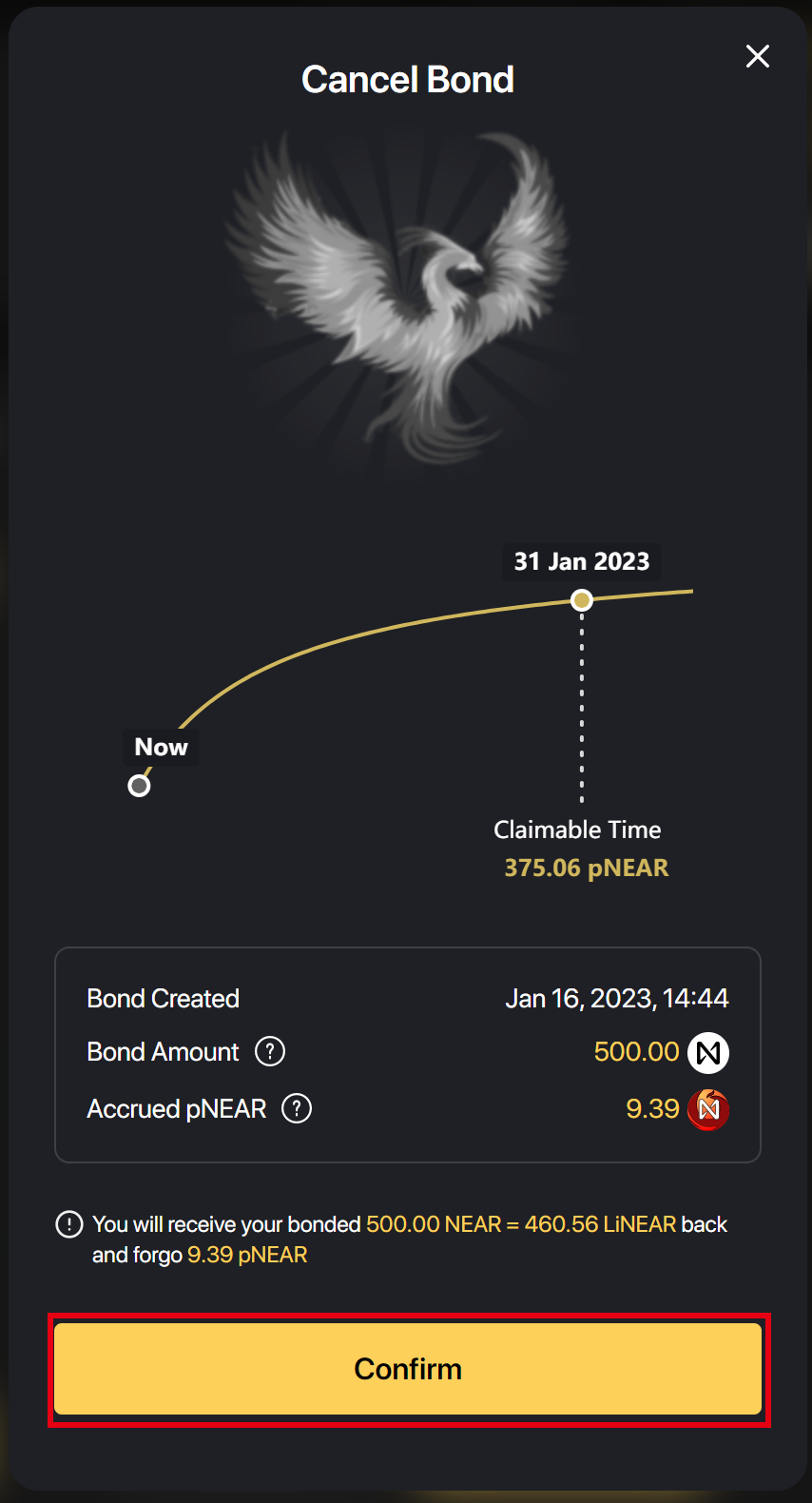Open the Accrued pNEAR help tooltip
The width and height of the screenshot is (812, 1503).
point(297,1108)
